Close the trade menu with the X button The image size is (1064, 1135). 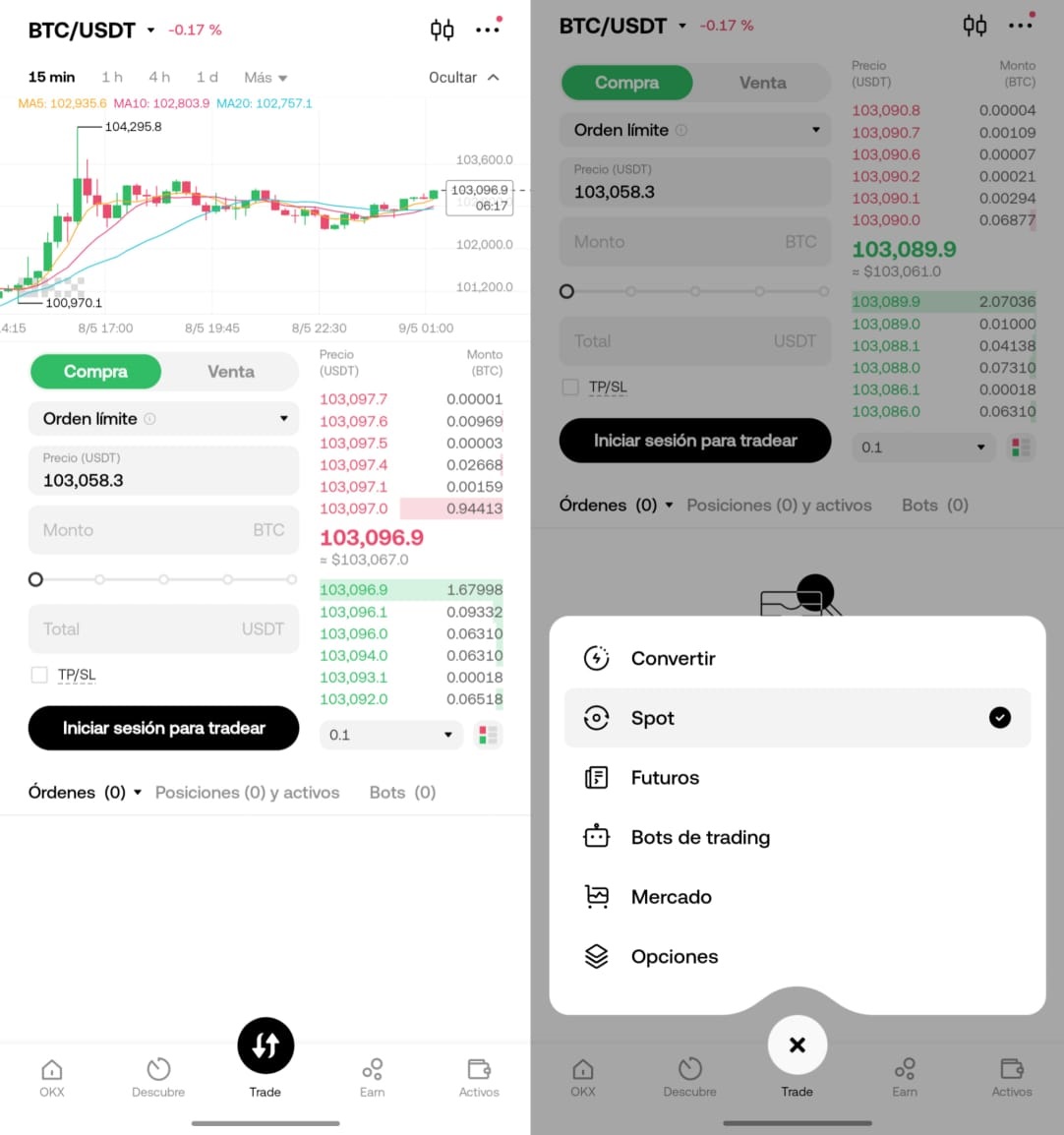click(x=798, y=1045)
